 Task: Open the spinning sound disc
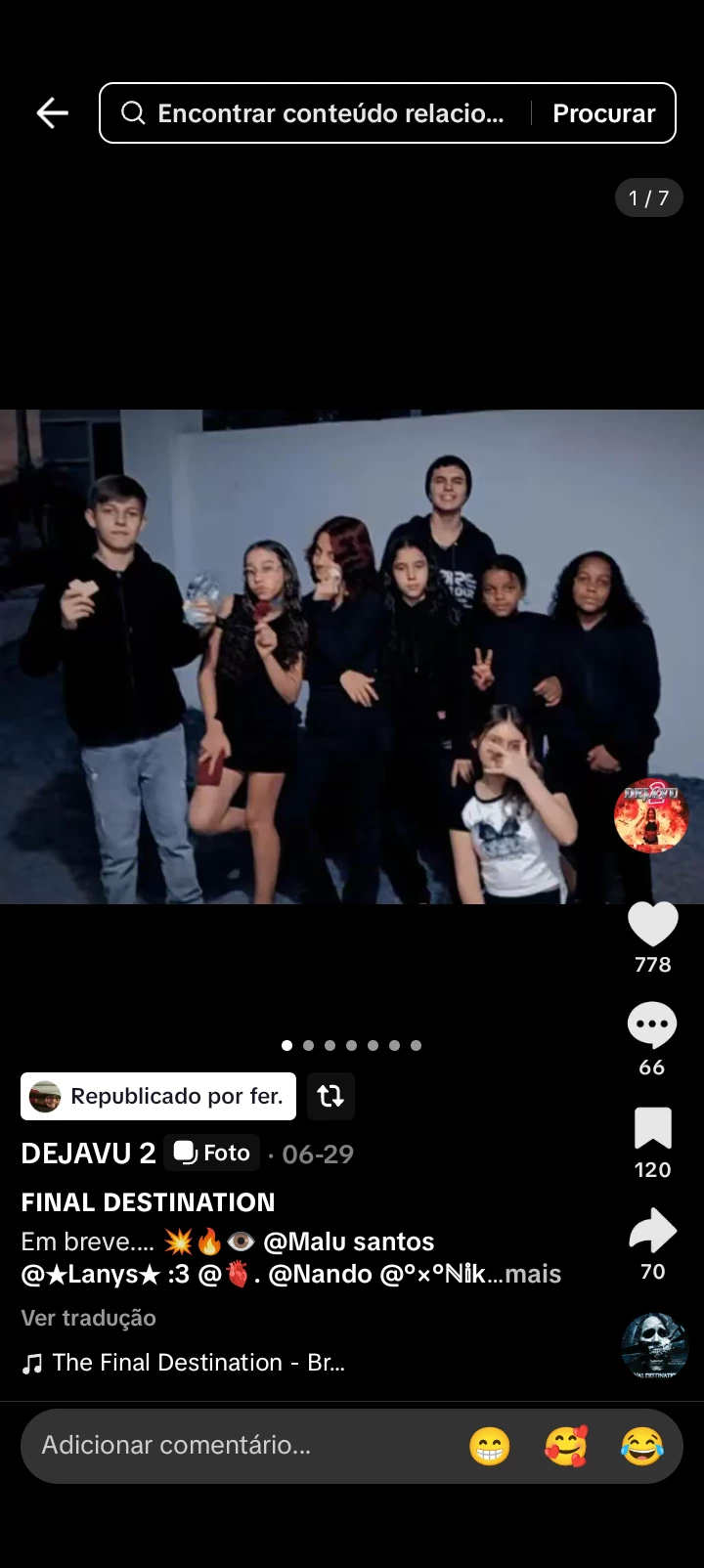pos(654,1347)
